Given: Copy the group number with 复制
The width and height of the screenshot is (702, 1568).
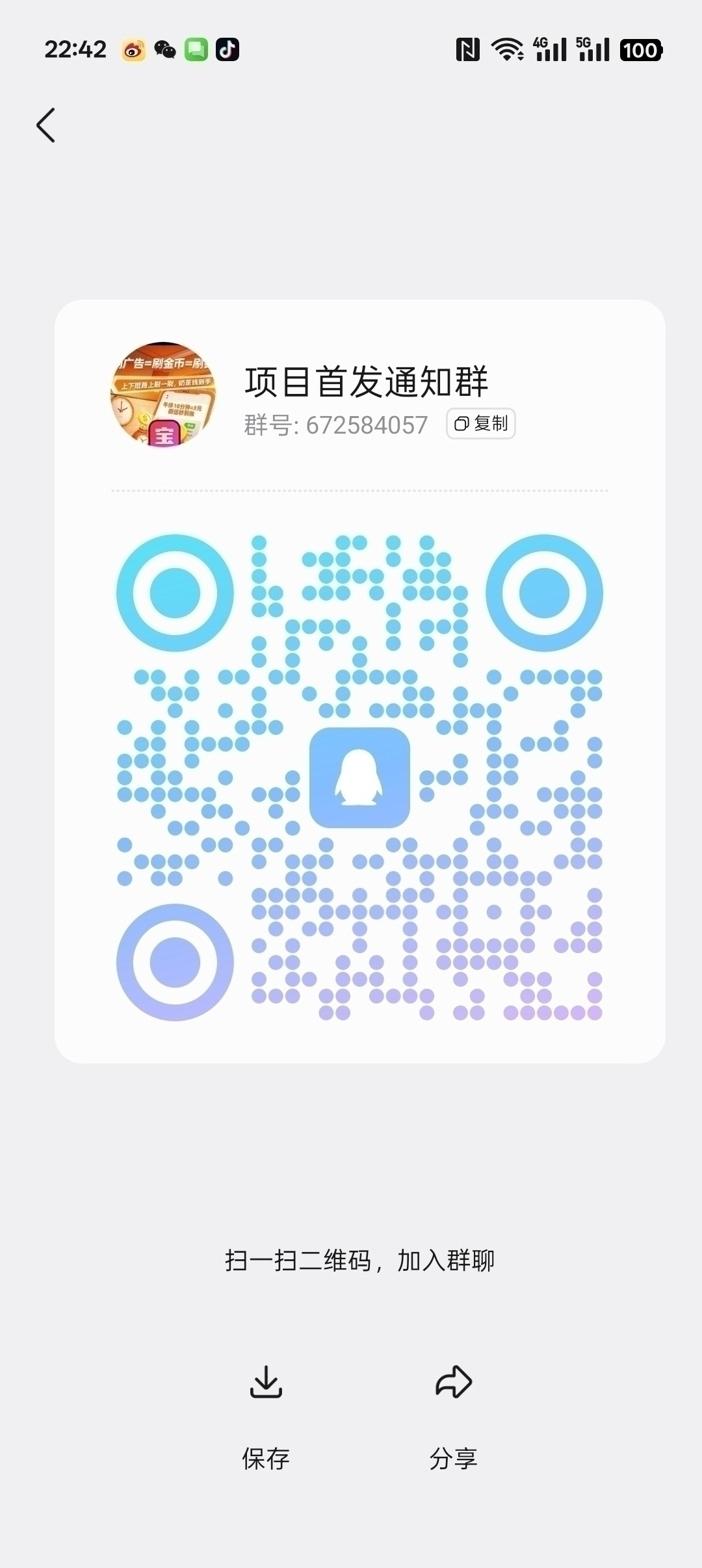Looking at the screenshot, I should pos(481,424).
